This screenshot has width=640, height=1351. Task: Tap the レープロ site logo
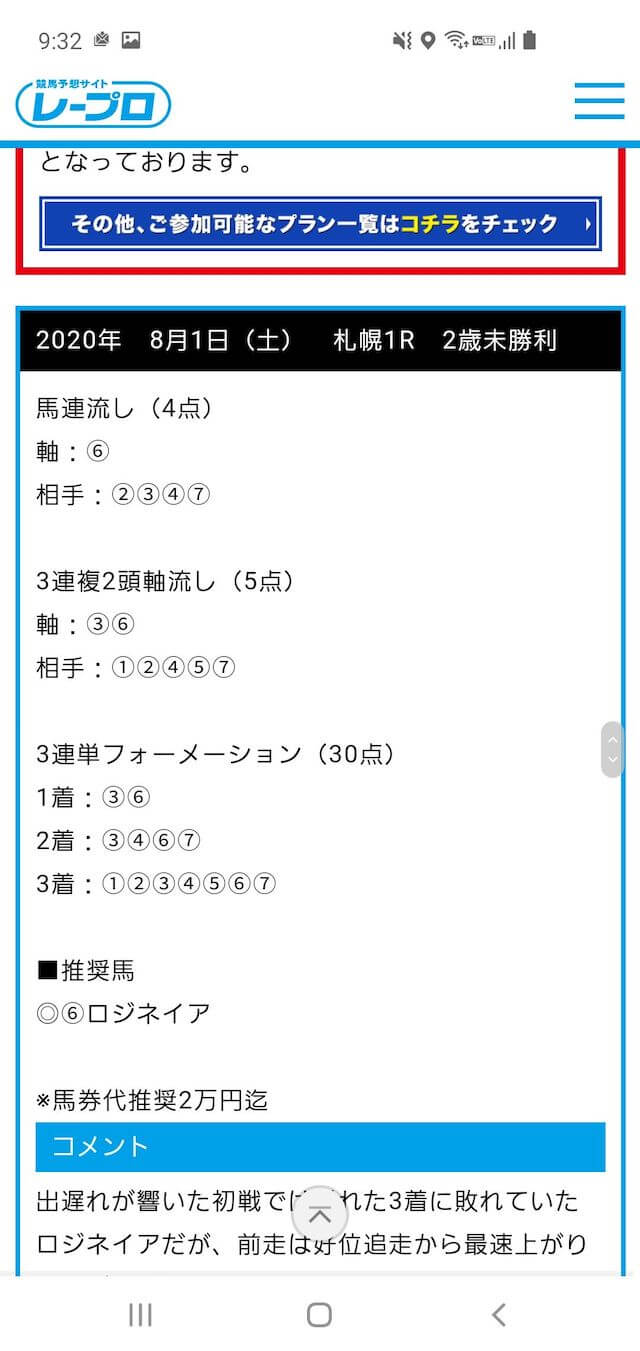[93, 103]
